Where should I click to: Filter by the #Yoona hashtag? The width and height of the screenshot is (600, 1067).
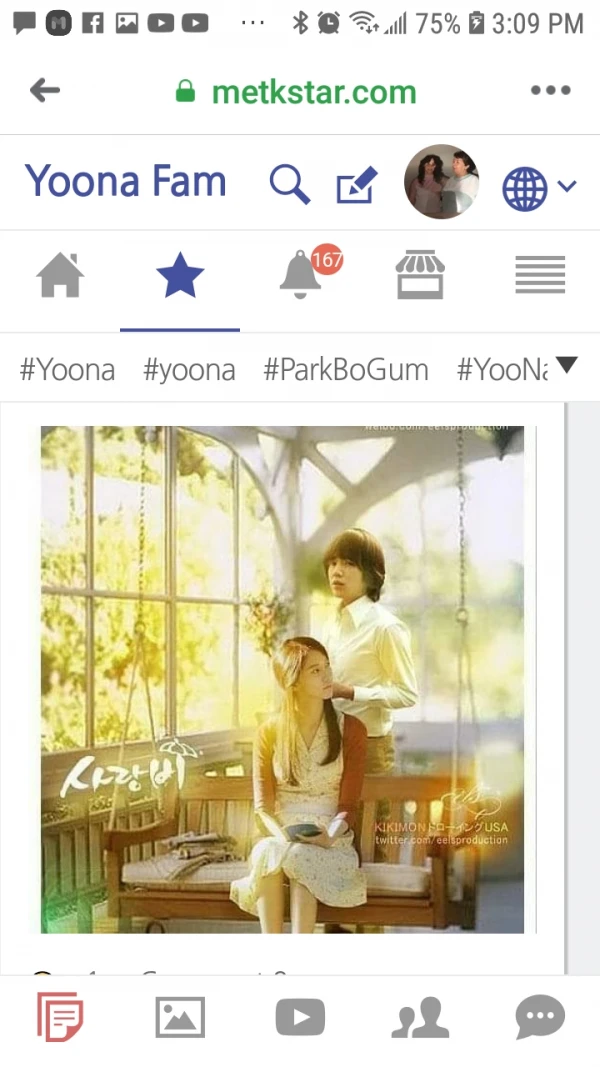67,370
